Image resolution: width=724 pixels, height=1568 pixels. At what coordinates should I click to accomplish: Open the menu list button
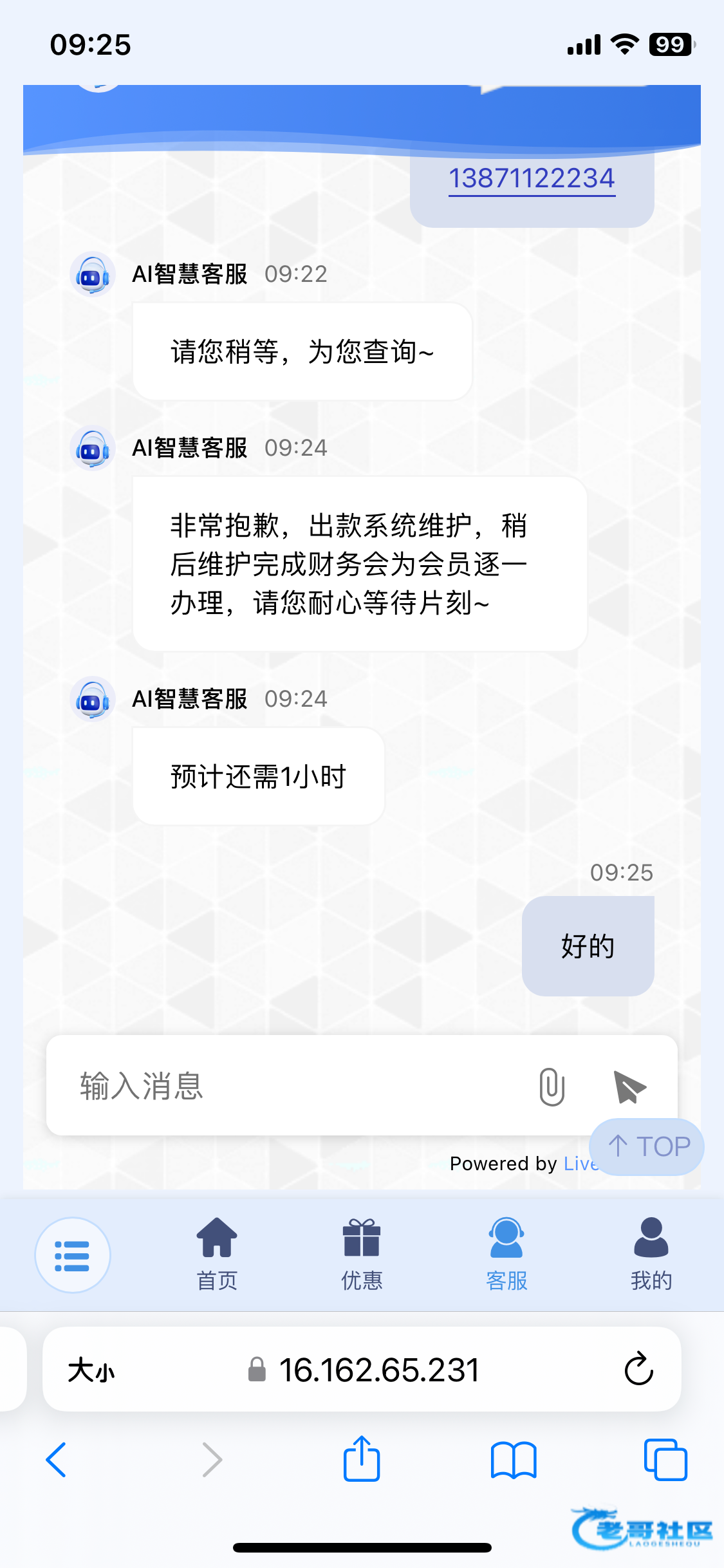(x=72, y=1255)
